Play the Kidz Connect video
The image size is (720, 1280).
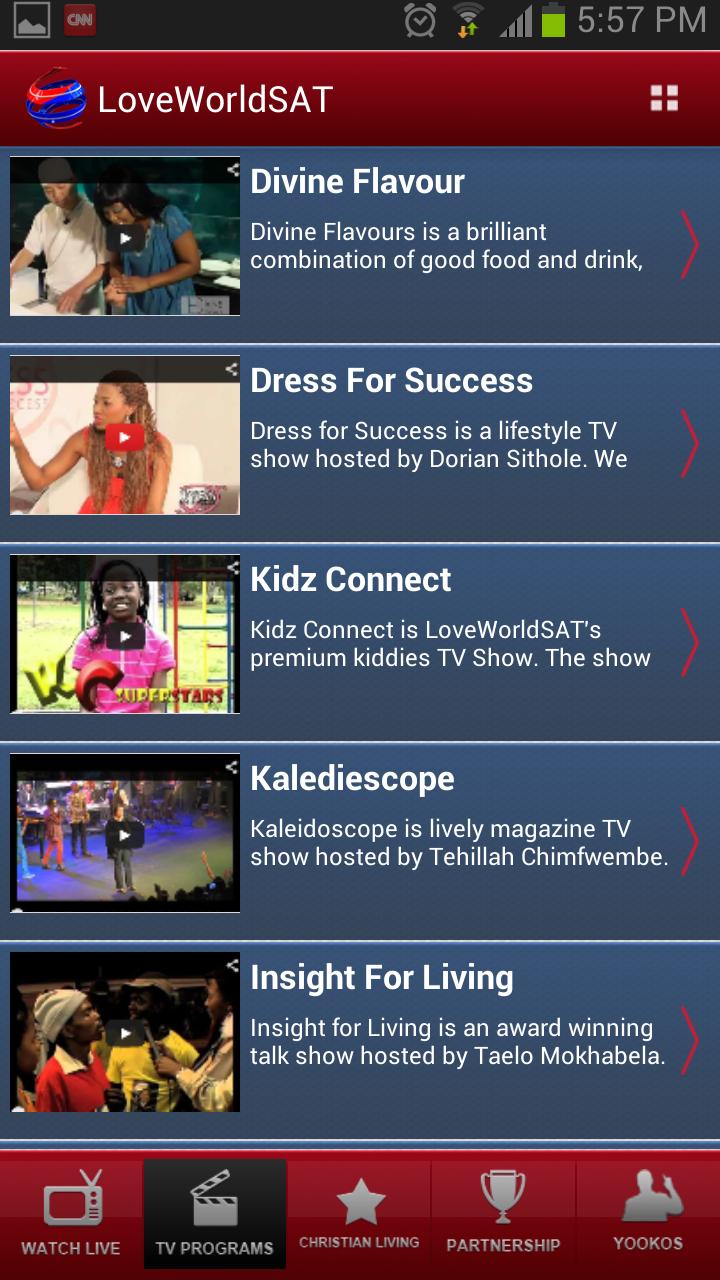[125, 636]
